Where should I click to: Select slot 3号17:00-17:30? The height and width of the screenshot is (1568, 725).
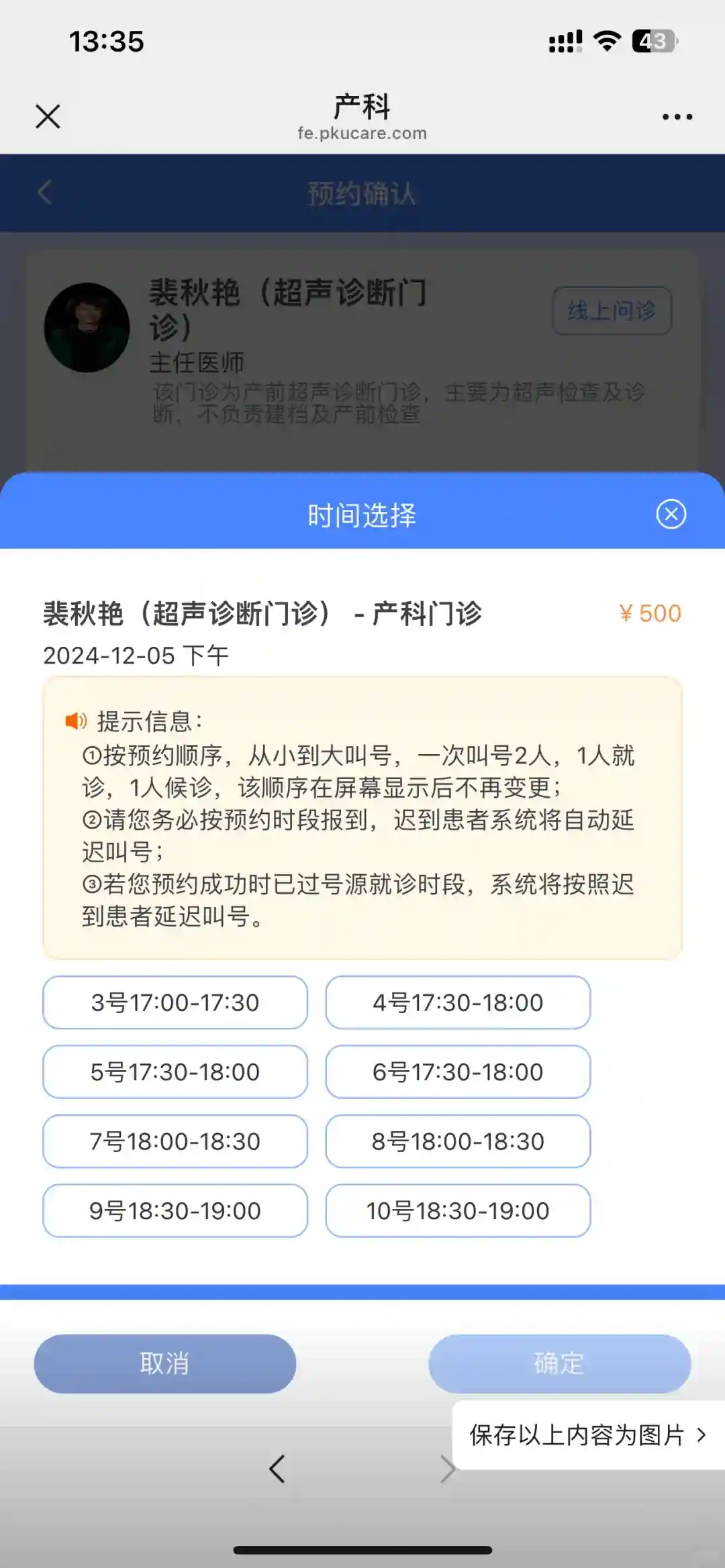pos(175,1002)
